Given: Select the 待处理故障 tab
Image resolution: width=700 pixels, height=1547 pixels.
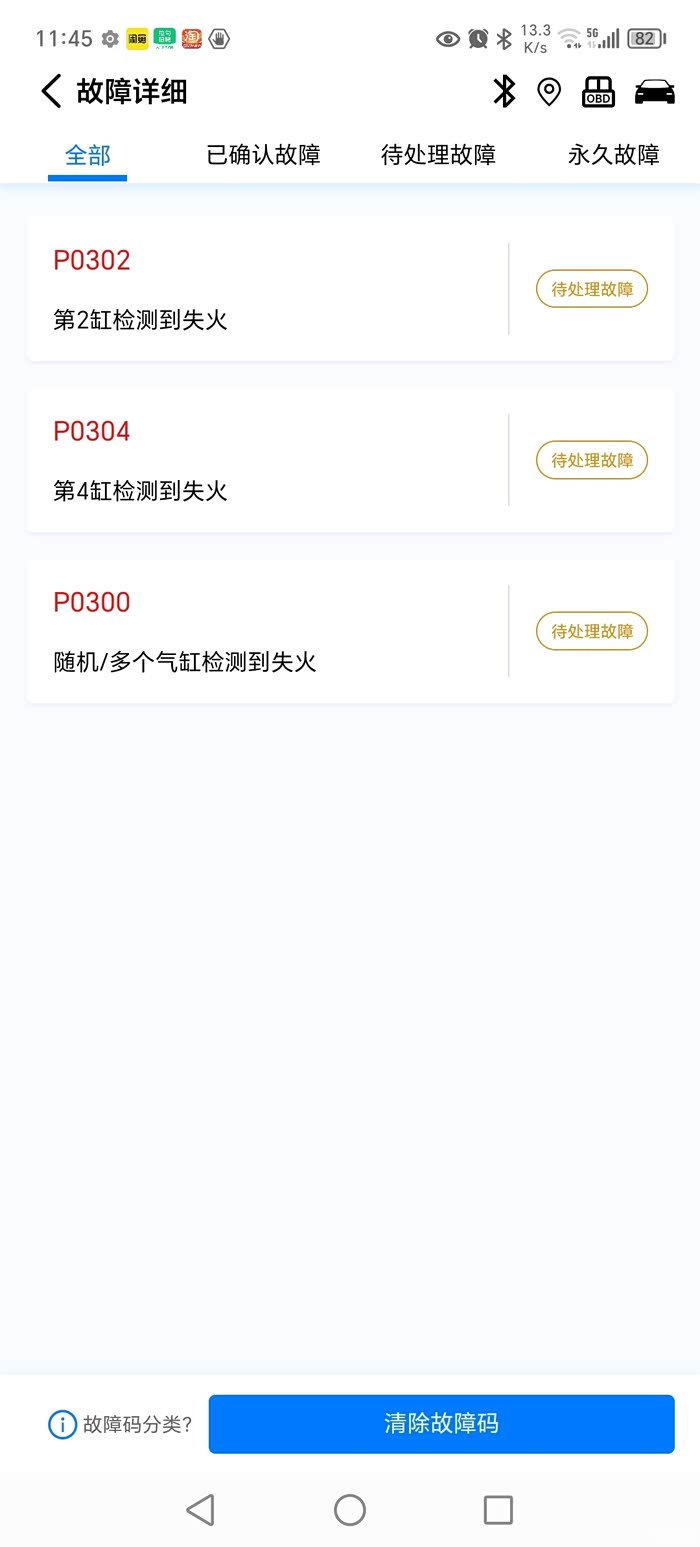Looking at the screenshot, I should [438, 155].
